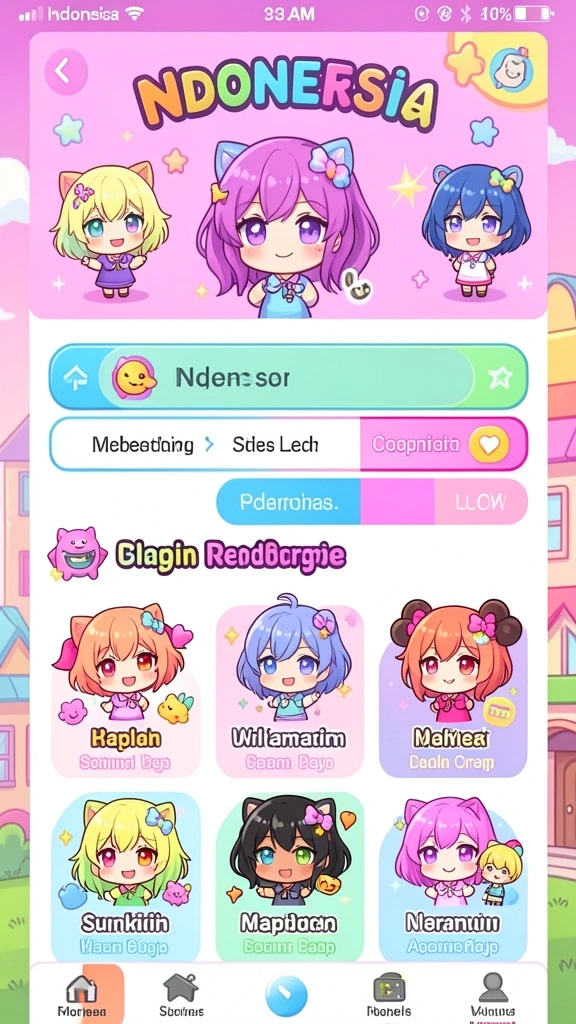Tap the round blue center button

click(286, 995)
